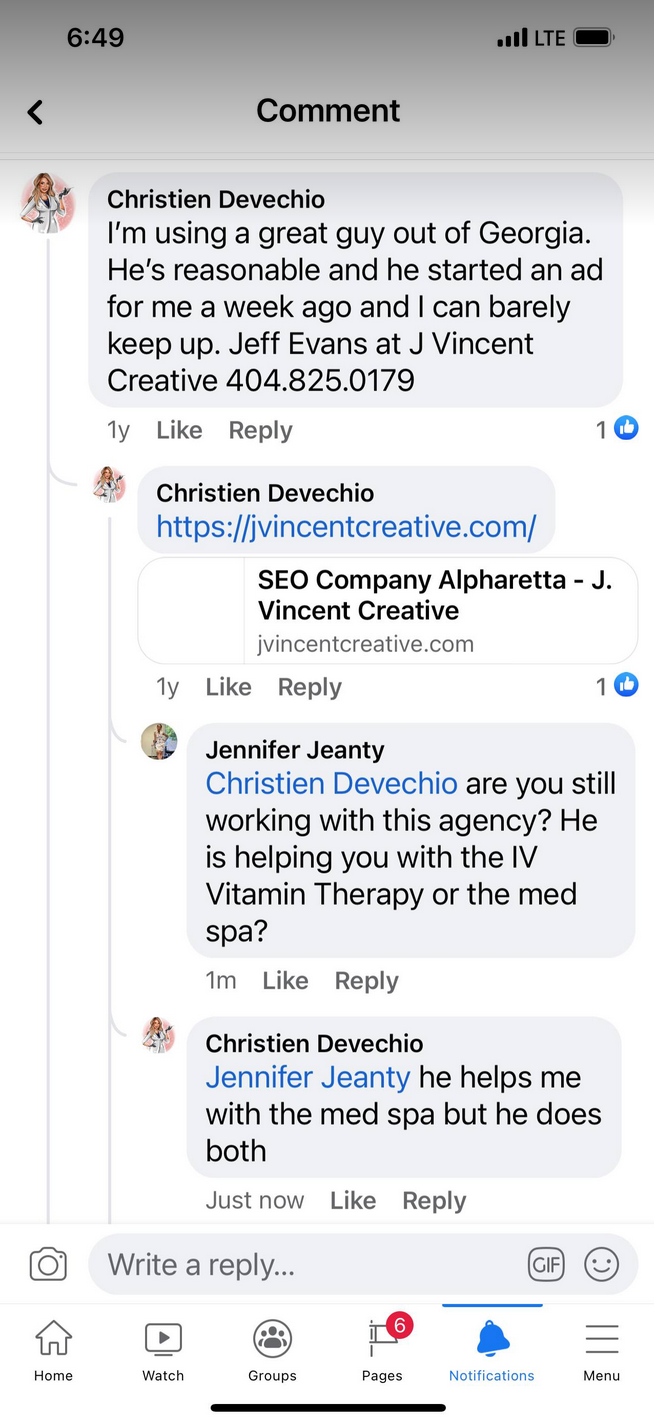
Task: Reply to Christien's comment about Jeff Evans
Action: tap(260, 430)
